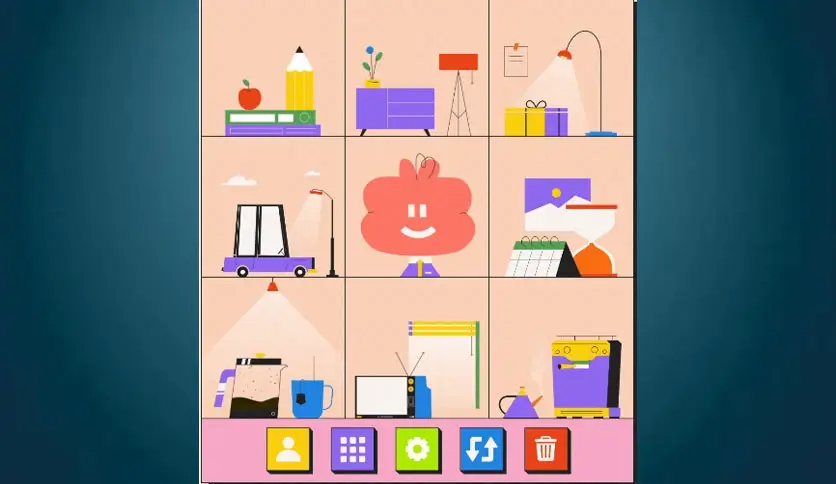The height and width of the screenshot is (484, 836).
Task: Select the hourglass and calendar tile
Action: [560, 208]
